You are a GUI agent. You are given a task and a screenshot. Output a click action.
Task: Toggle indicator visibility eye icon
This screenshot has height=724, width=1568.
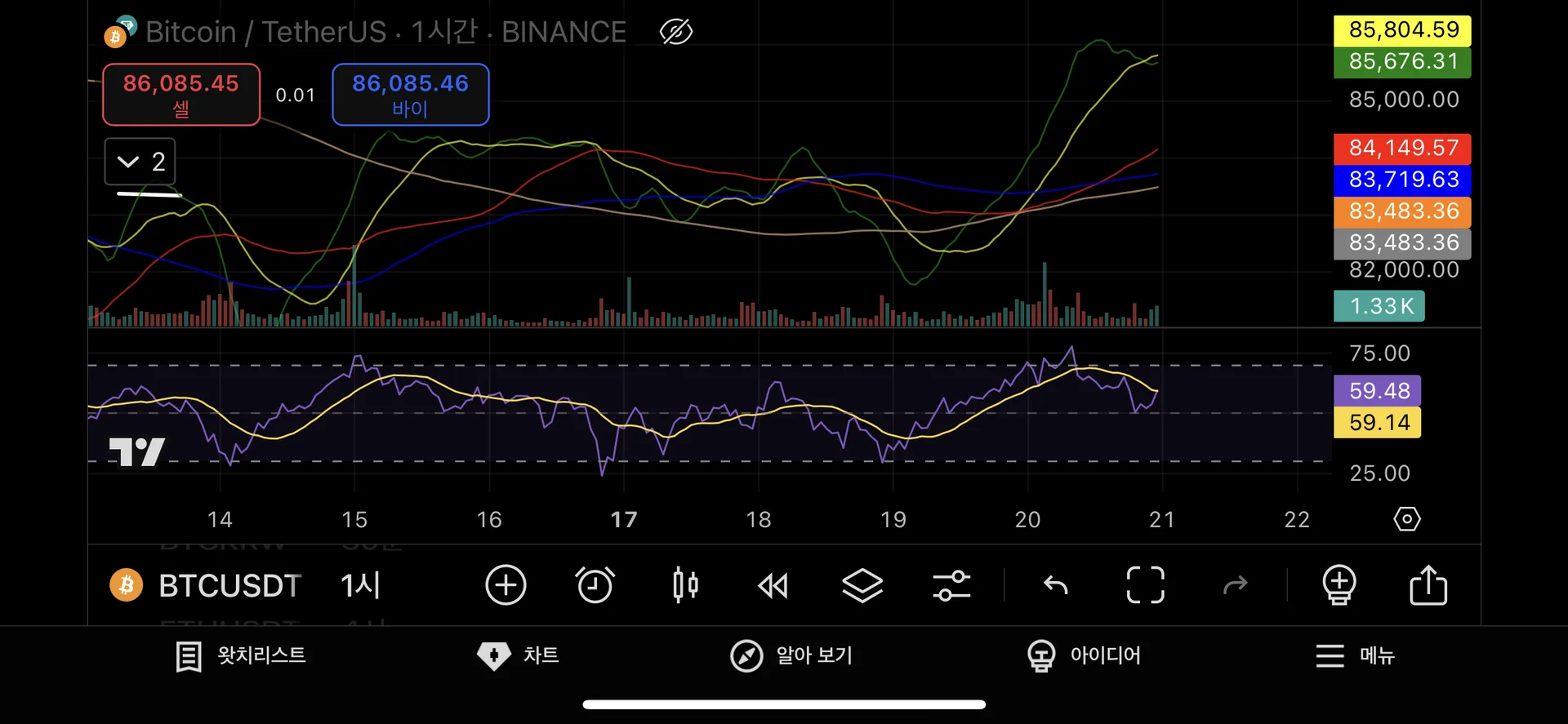[x=676, y=33]
